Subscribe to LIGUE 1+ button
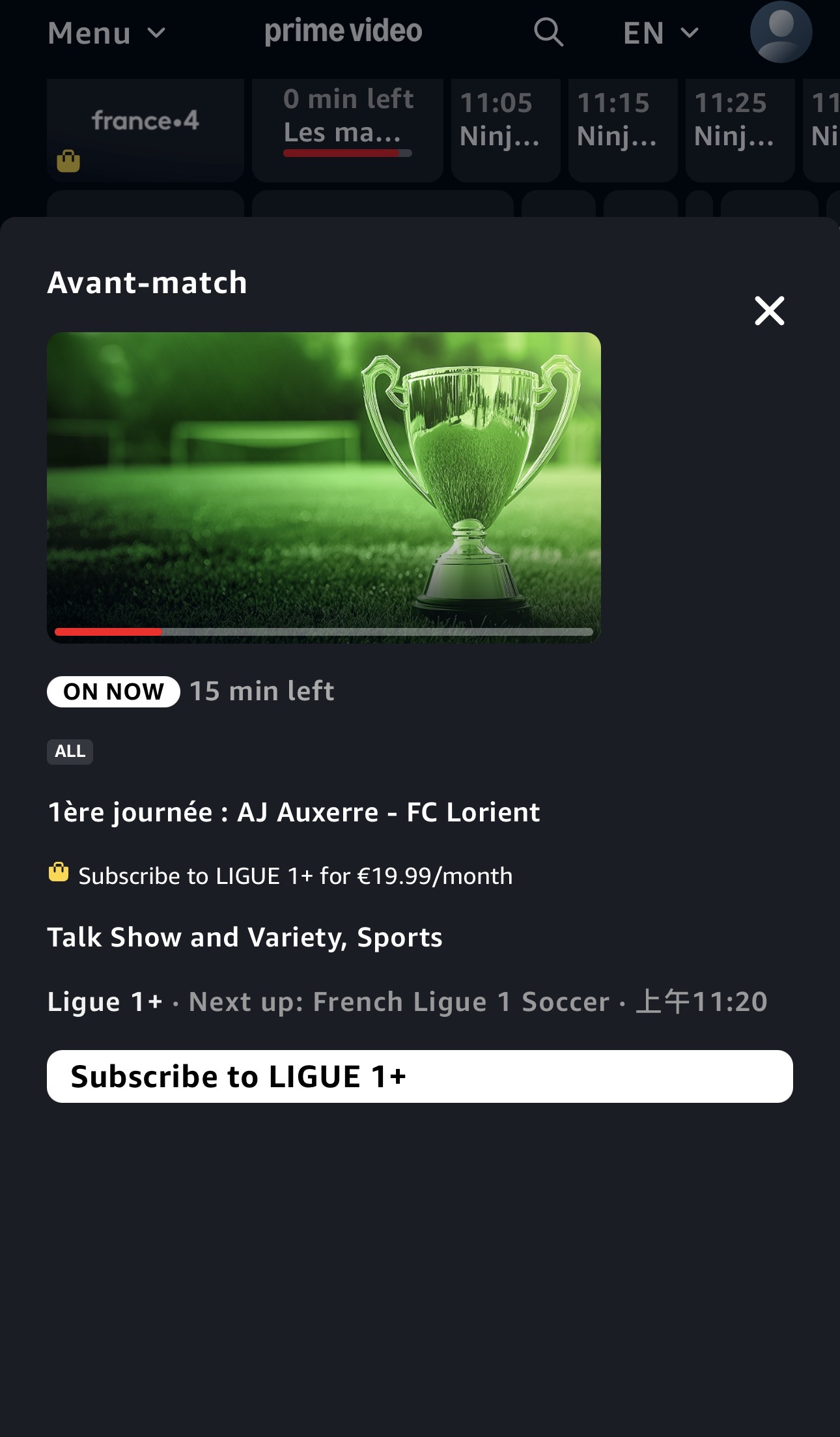This screenshot has height=1437, width=840. click(419, 1076)
